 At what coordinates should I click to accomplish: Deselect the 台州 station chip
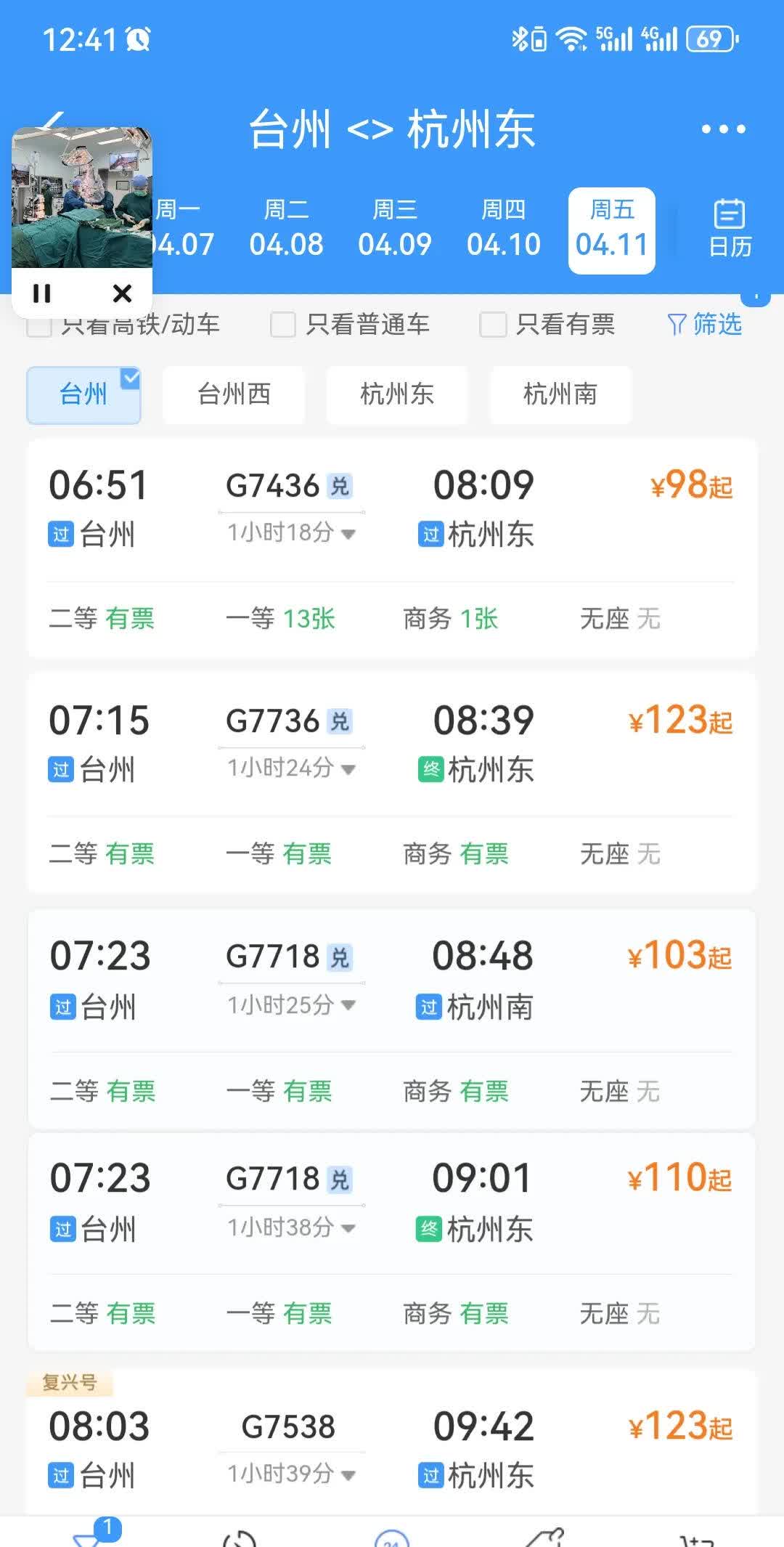click(x=83, y=394)
